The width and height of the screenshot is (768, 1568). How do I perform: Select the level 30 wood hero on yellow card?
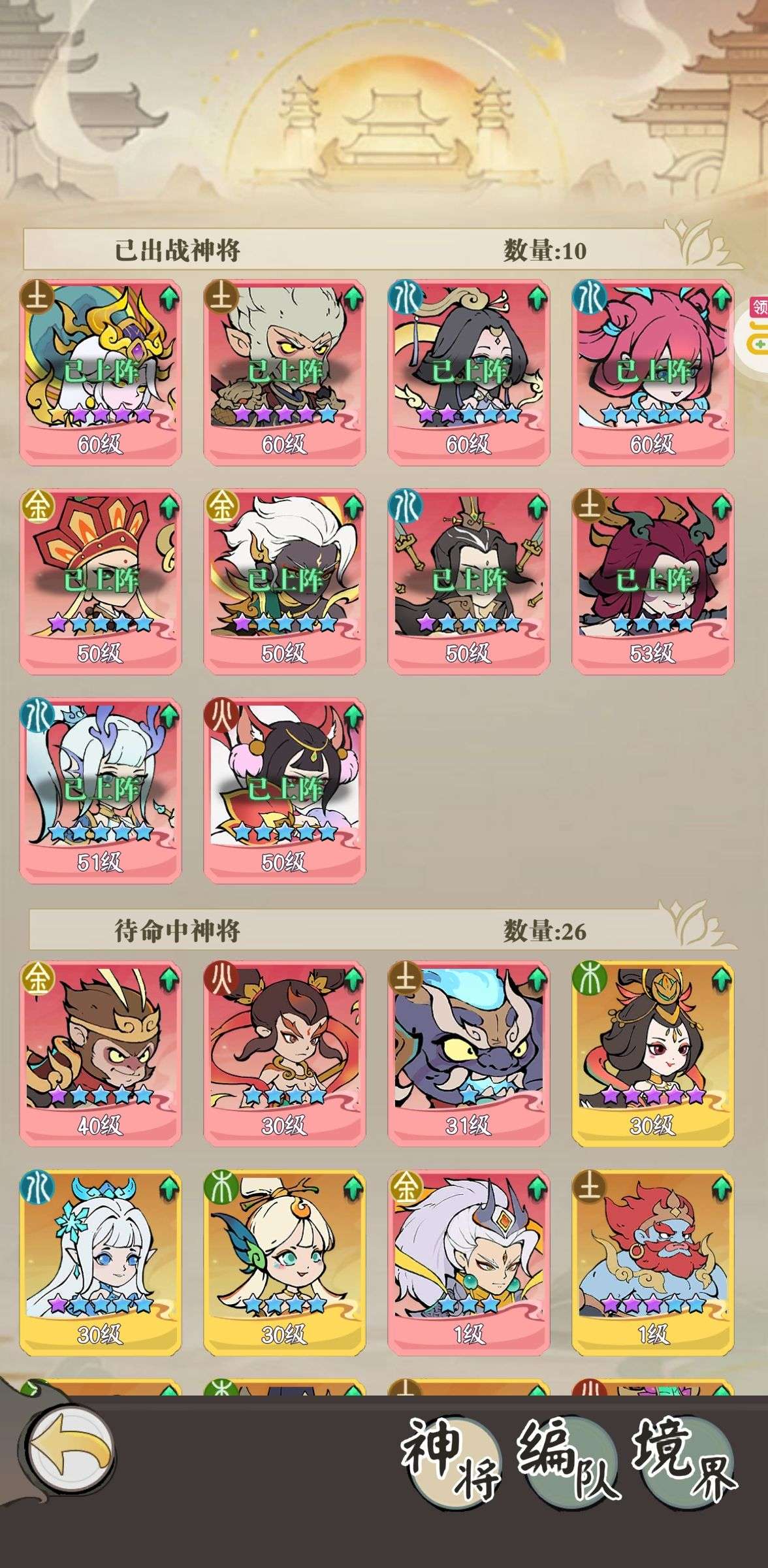[652, 1052]
